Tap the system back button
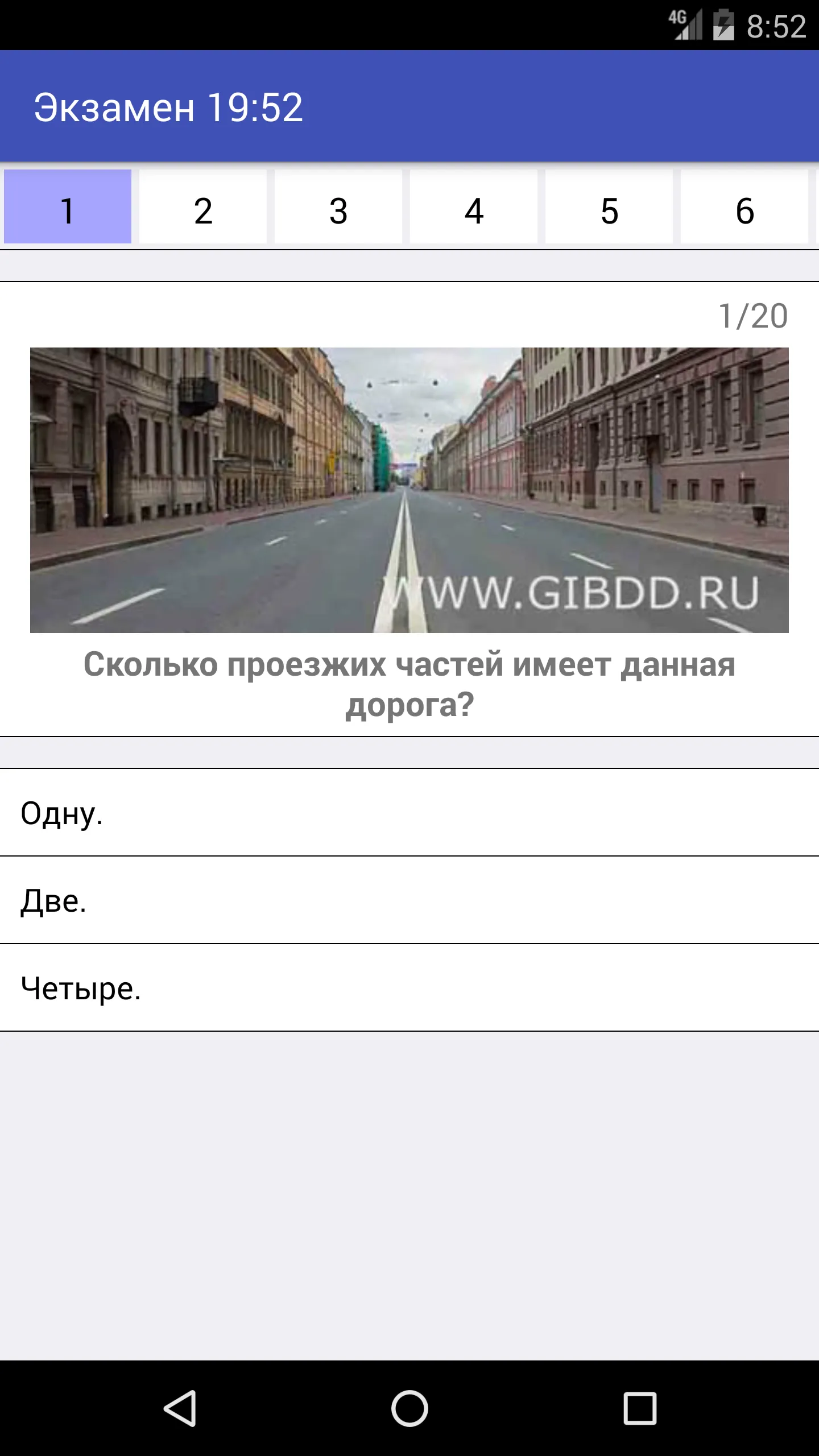Screen dimensions: 819x1456 coord(180,1408)
